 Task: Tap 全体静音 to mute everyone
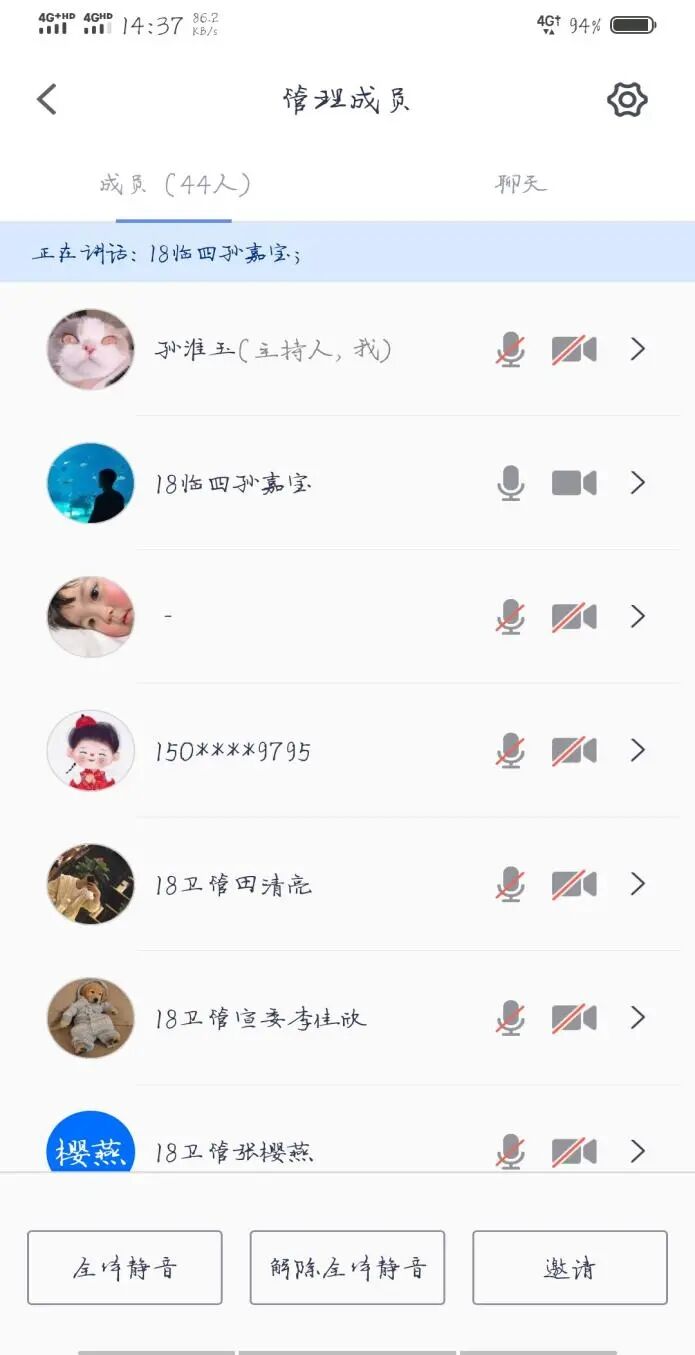(x=125, y=1268)
